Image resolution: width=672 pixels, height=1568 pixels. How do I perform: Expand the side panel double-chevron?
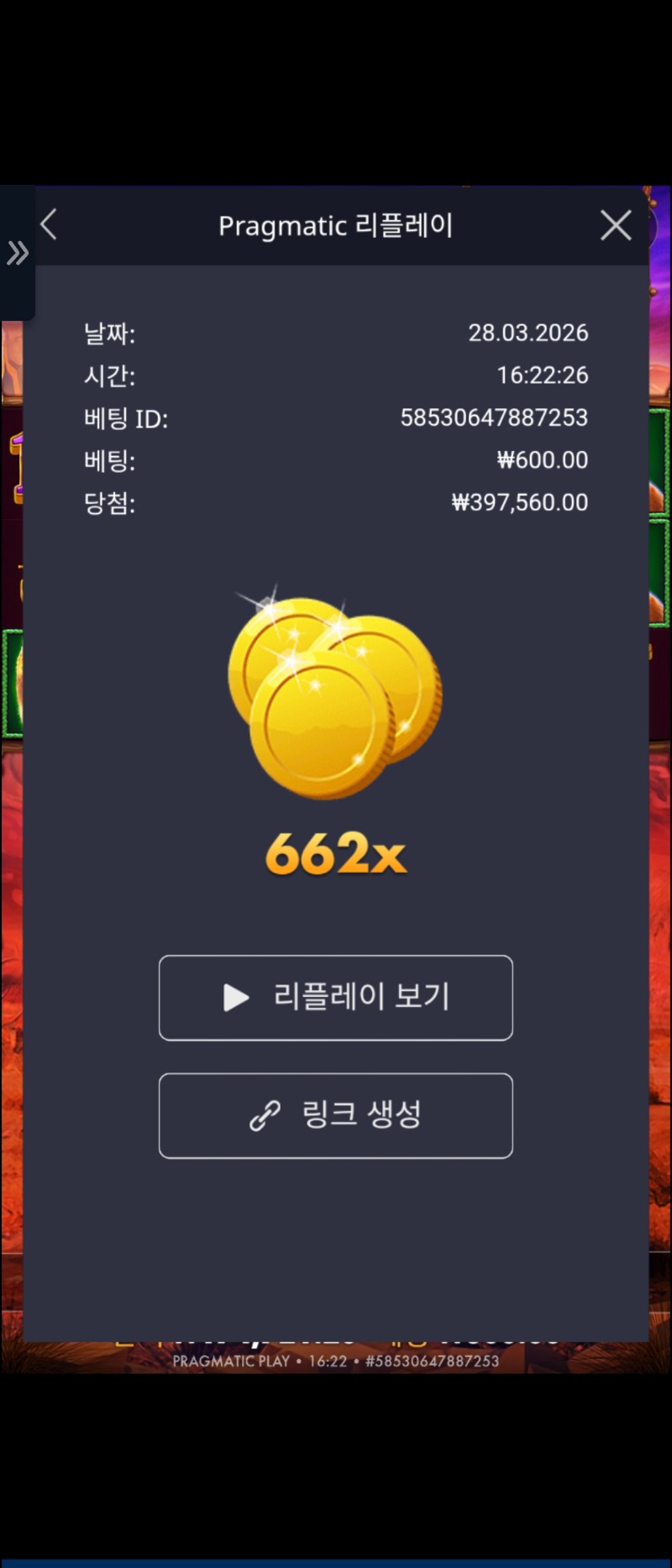click(17, 253)
